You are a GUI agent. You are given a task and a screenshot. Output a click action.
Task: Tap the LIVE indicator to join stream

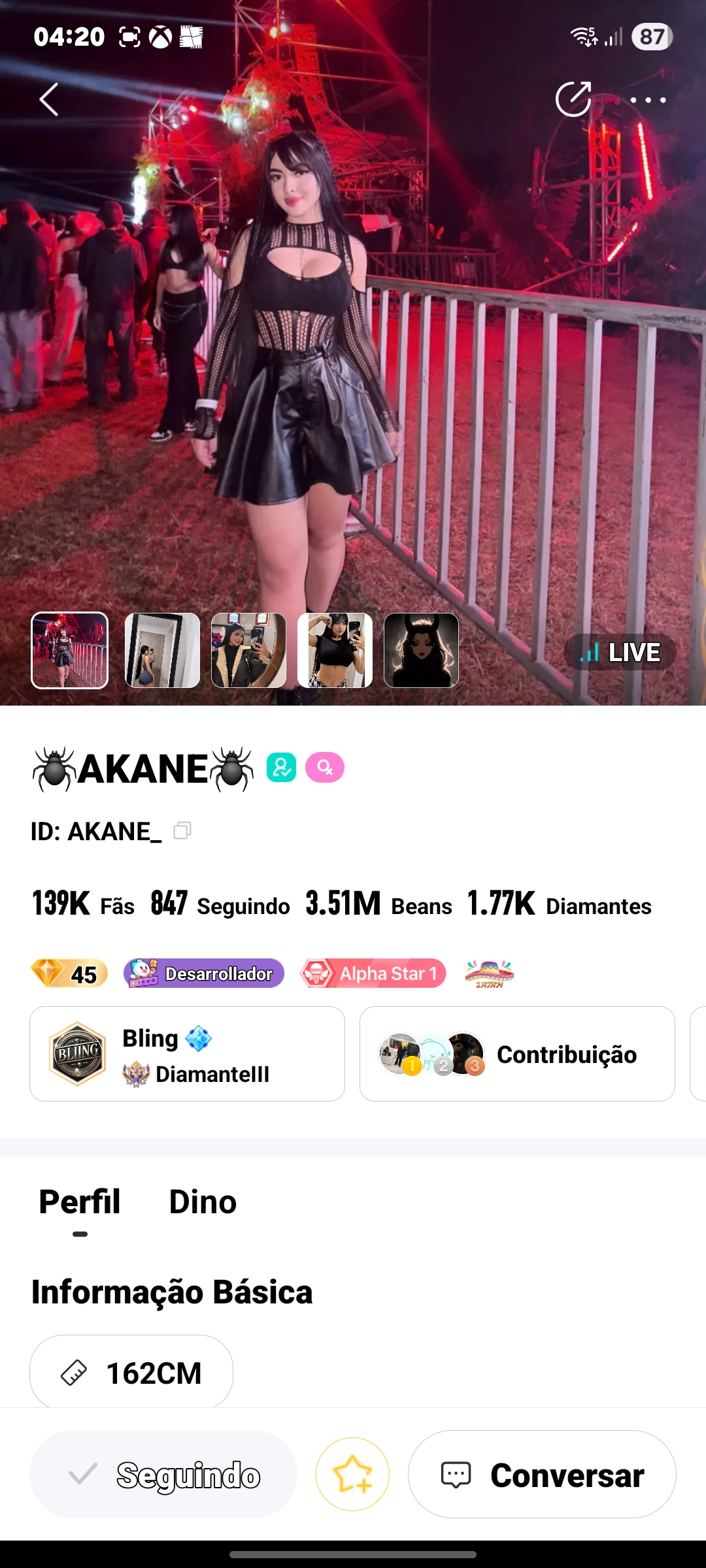coord(619,651)
